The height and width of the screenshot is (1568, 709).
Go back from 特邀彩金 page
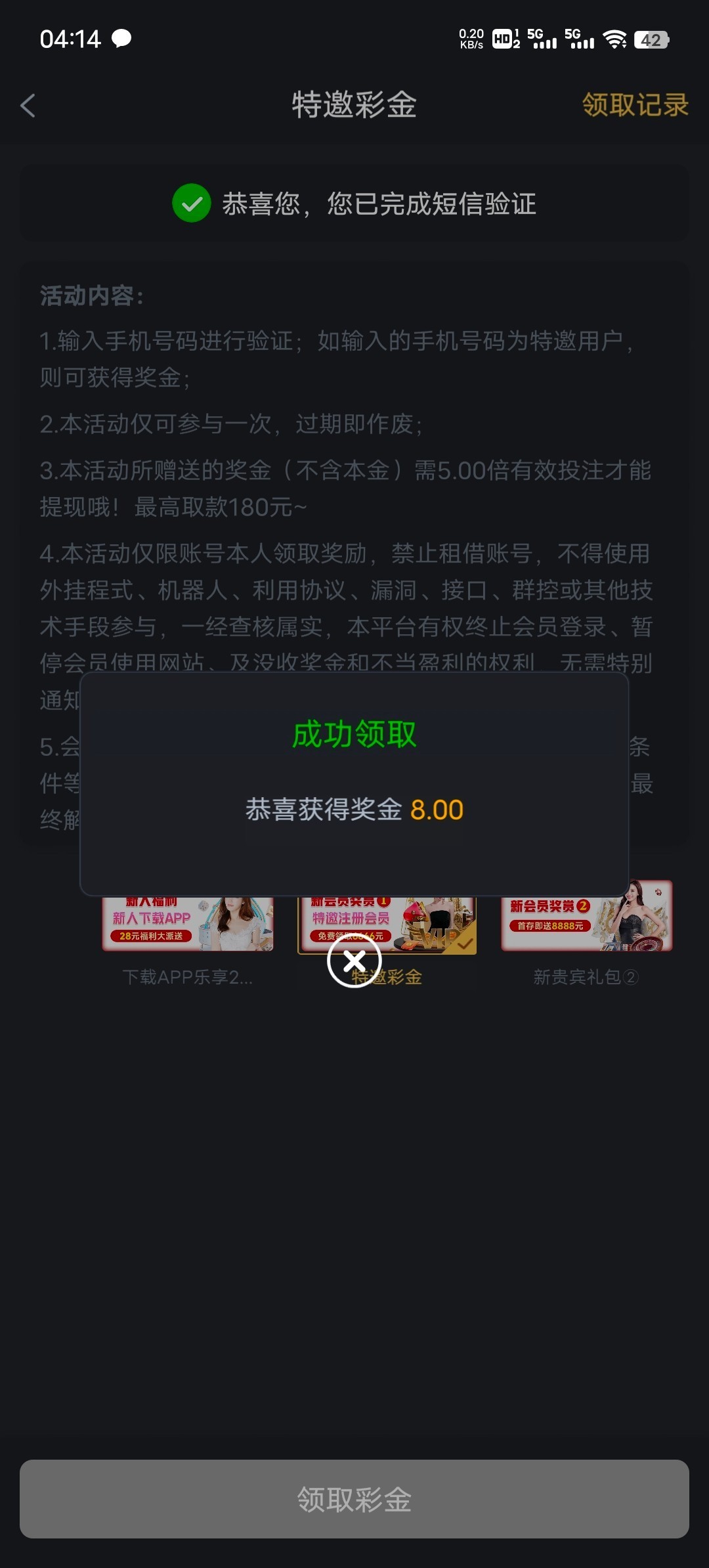(x=28, y=105)
